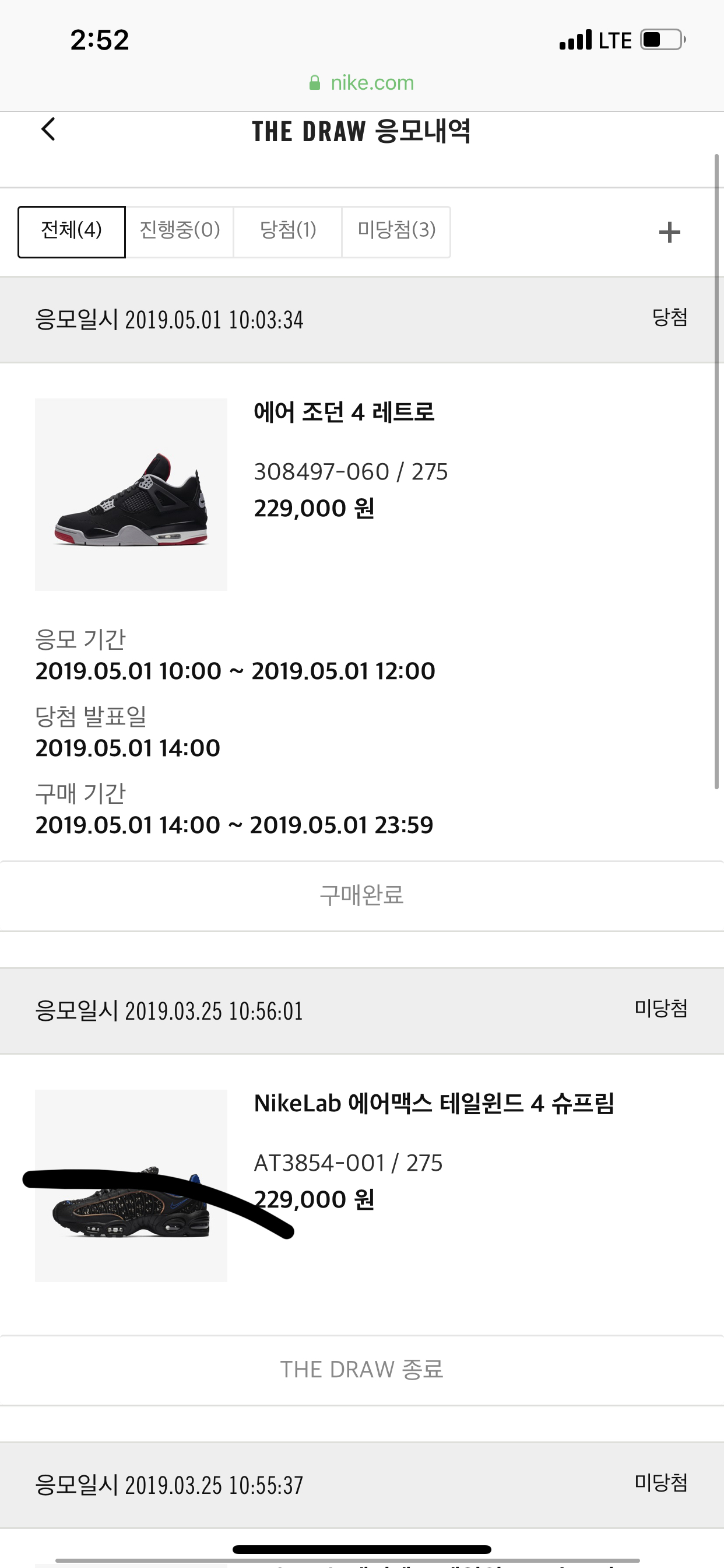Select the 전체(4) tab
The width and height of the screenshot is (724, 1568).
[72, 232]
